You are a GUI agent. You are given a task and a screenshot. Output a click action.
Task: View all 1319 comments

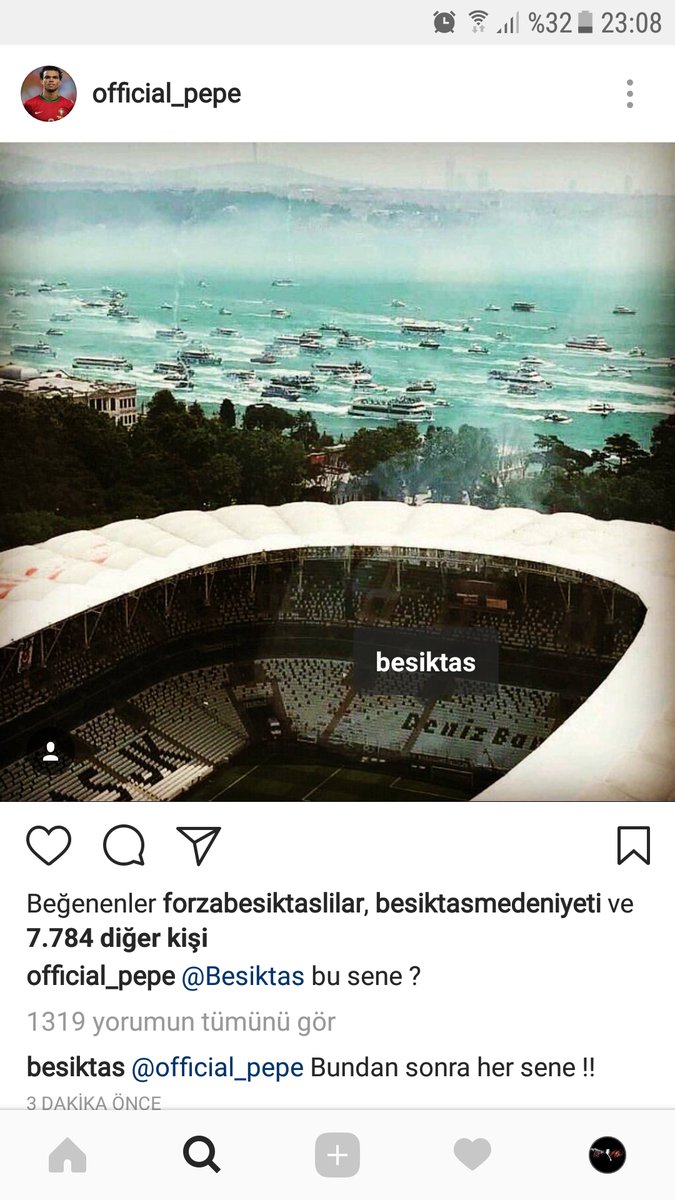pyautogui.click(x=181, y=1022)
